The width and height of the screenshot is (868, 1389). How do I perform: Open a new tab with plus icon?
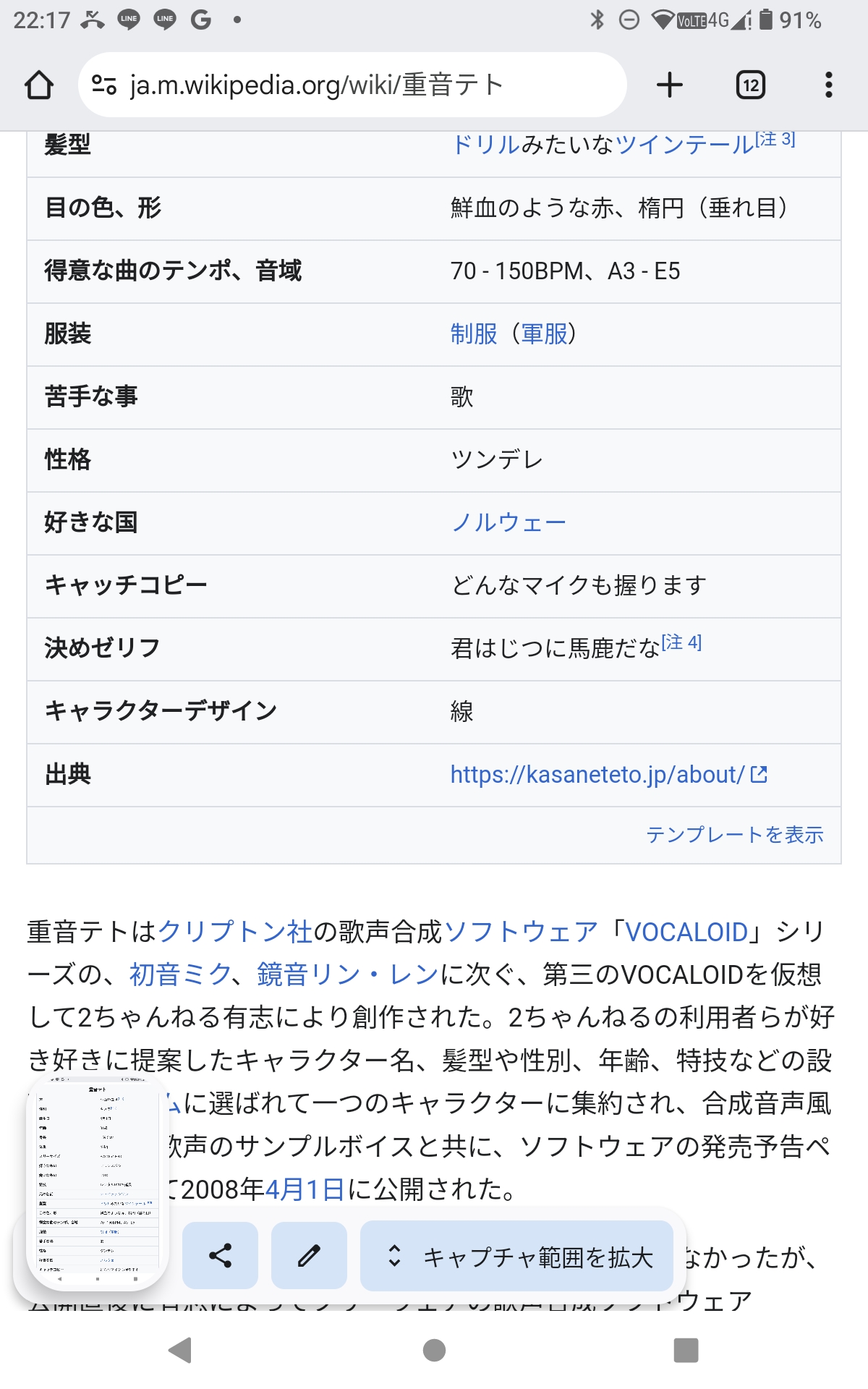[669, 85]
